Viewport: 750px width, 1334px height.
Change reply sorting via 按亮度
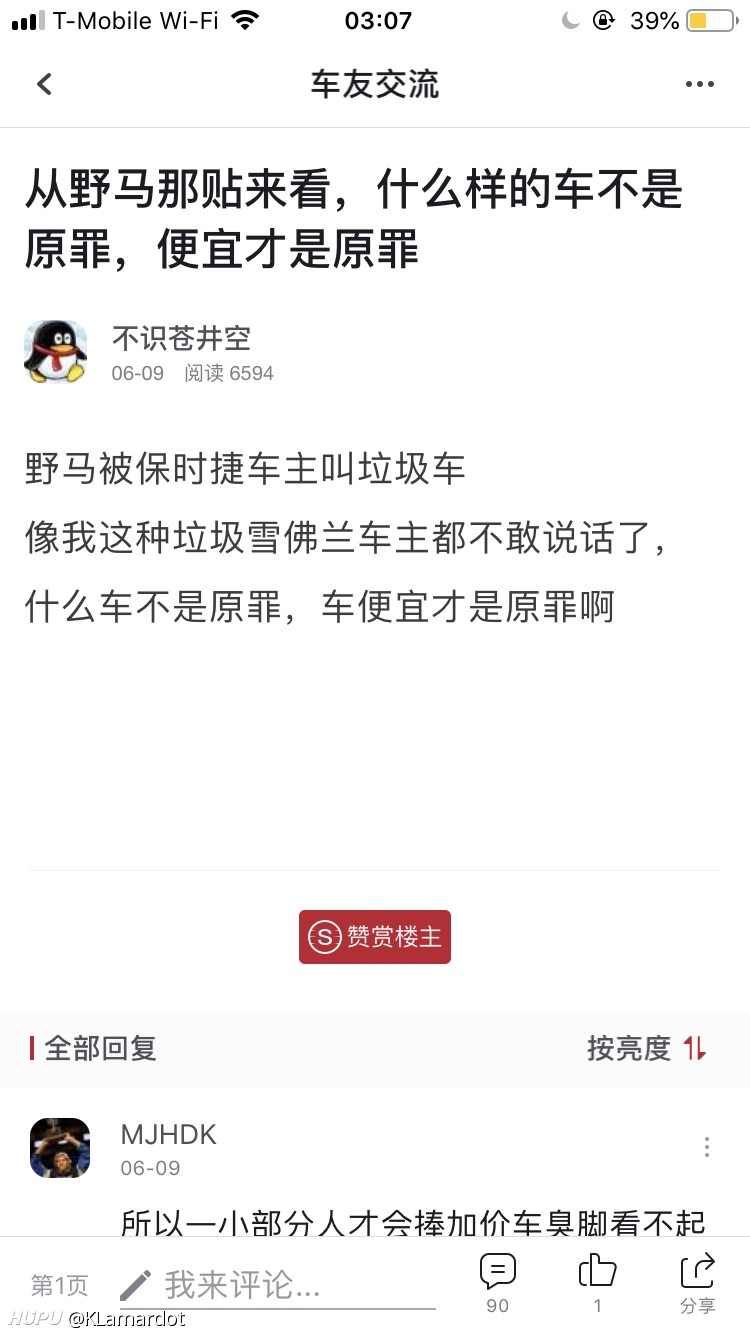(647, 1048)
